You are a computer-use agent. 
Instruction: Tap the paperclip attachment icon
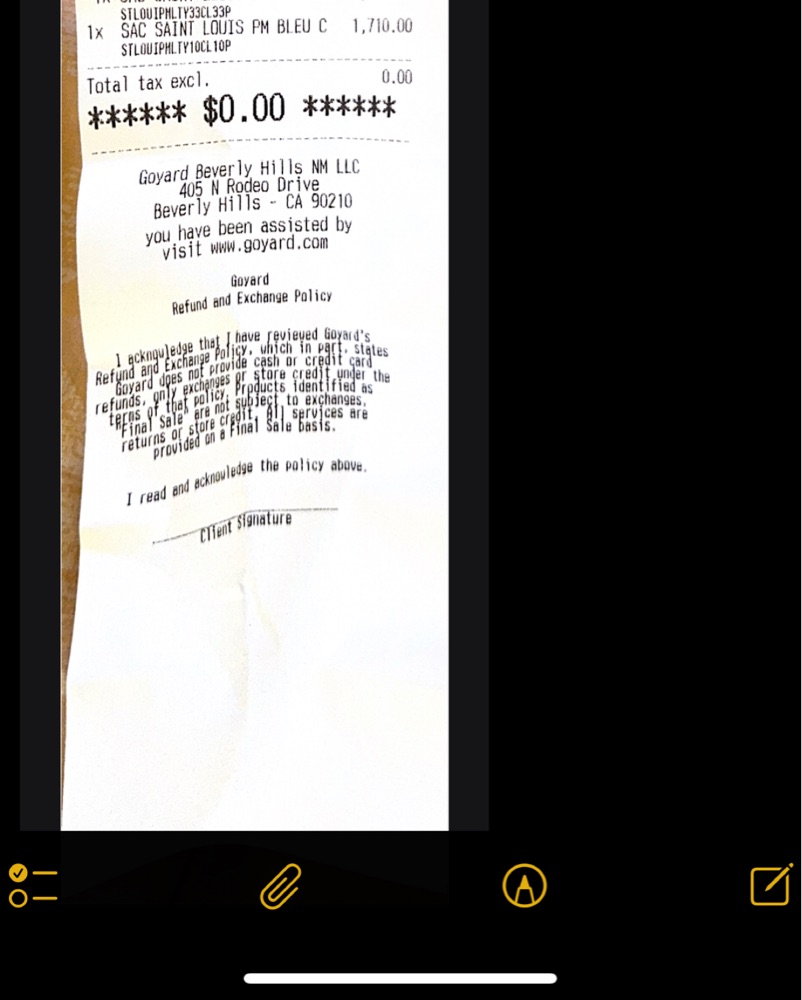281,885
